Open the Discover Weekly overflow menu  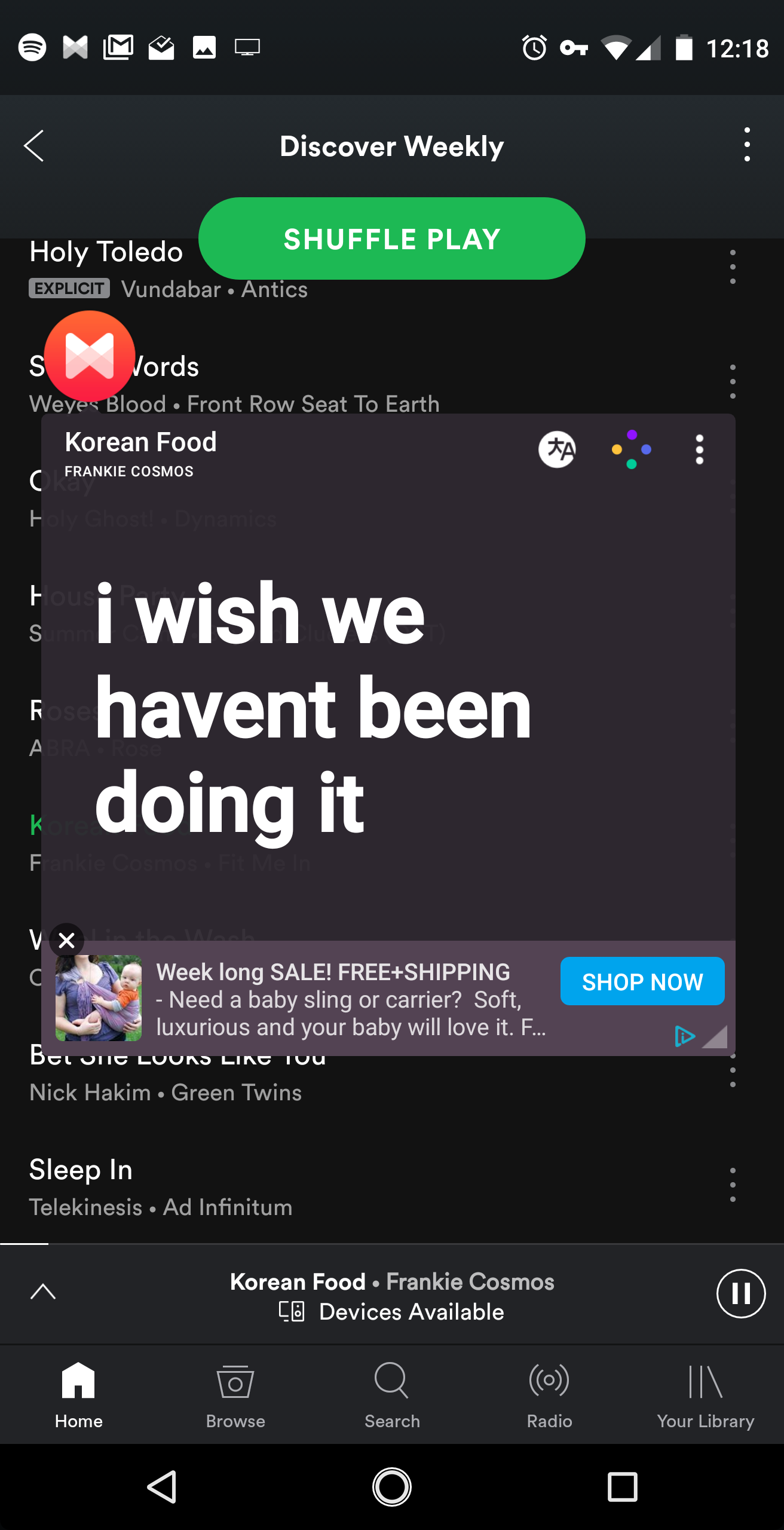[x=747, y=145]
